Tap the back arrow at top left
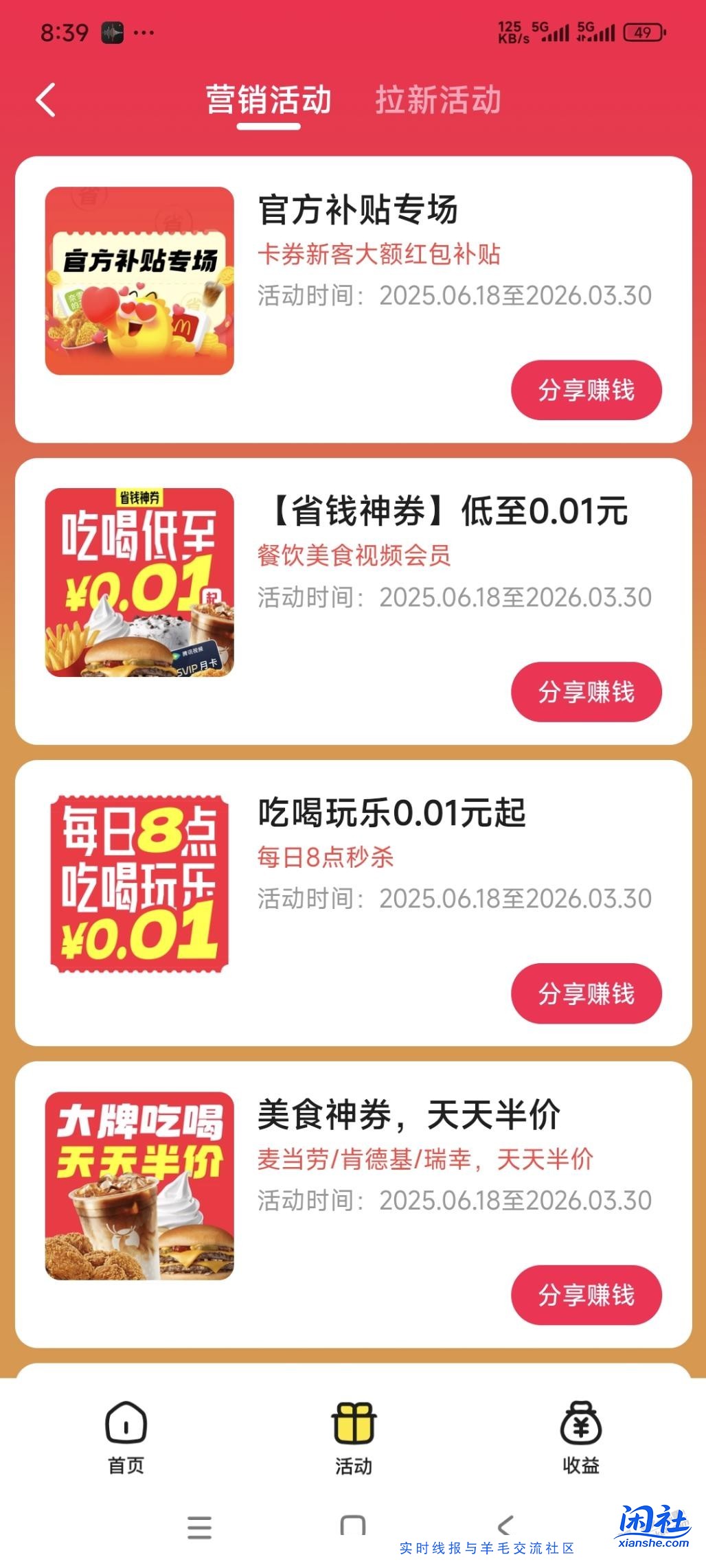The image size is (706, 1568). (x=45, y=100)
